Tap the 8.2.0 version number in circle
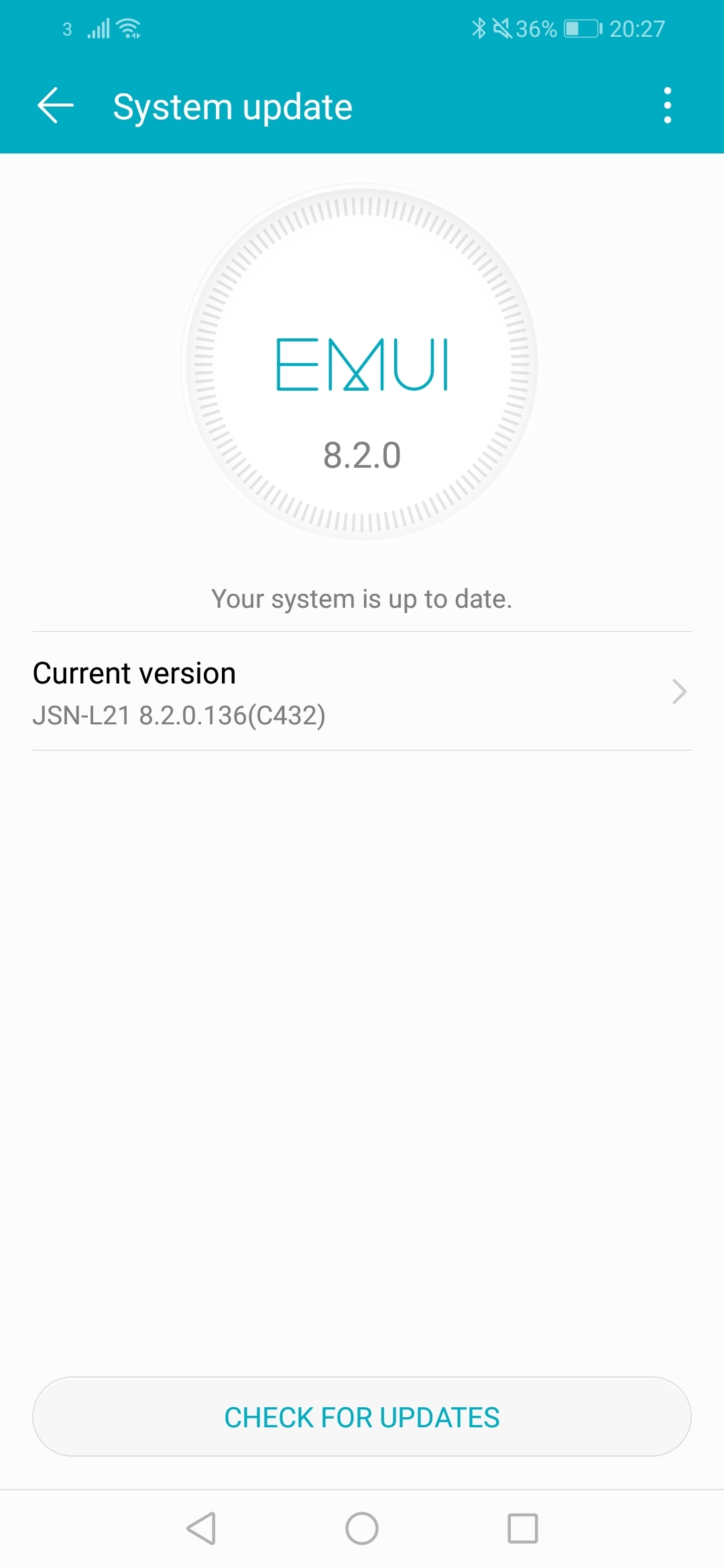The height and width of the screenshot is (1568, 724). coord(362,456)
